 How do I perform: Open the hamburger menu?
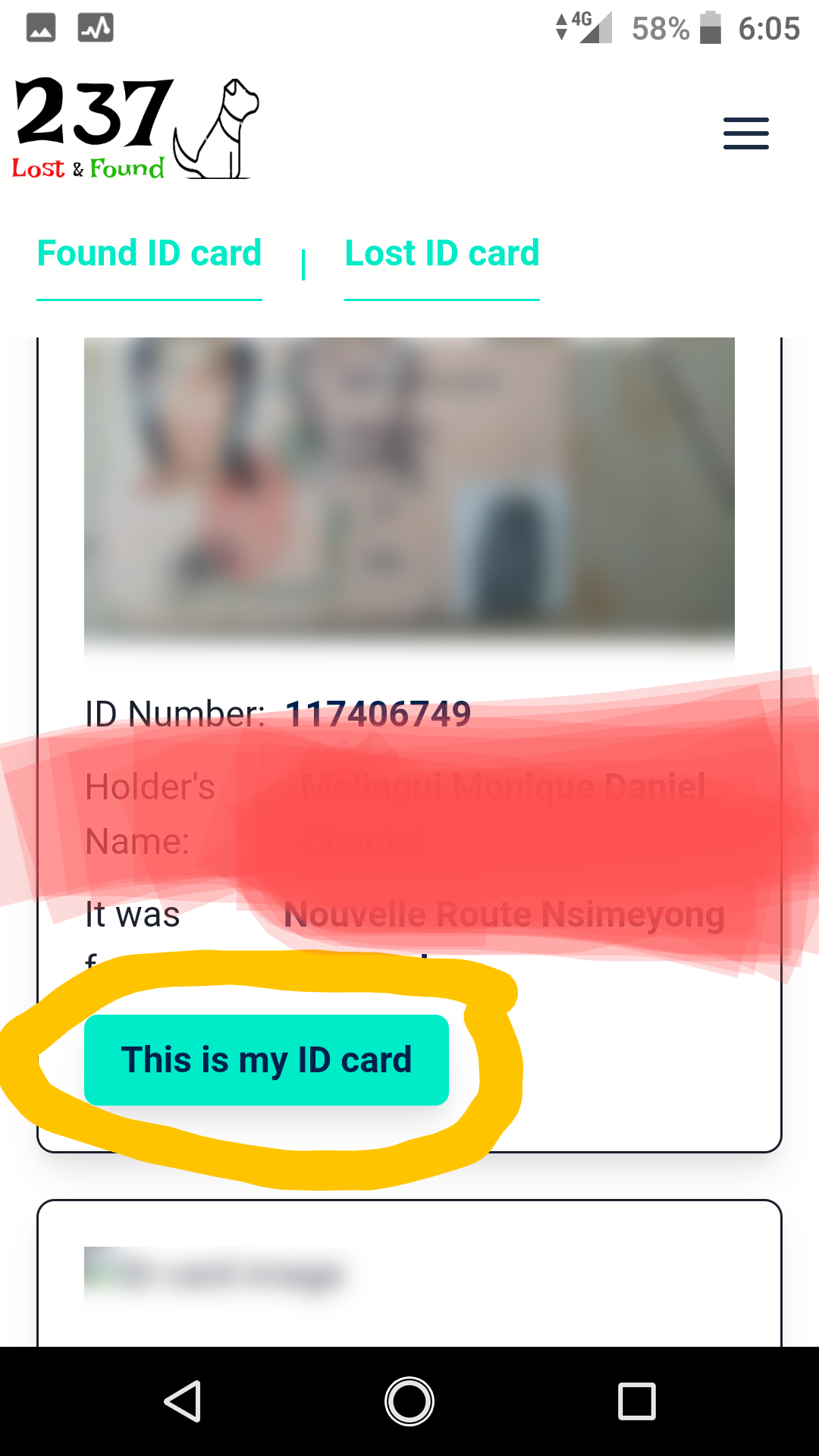click(745, 133)
